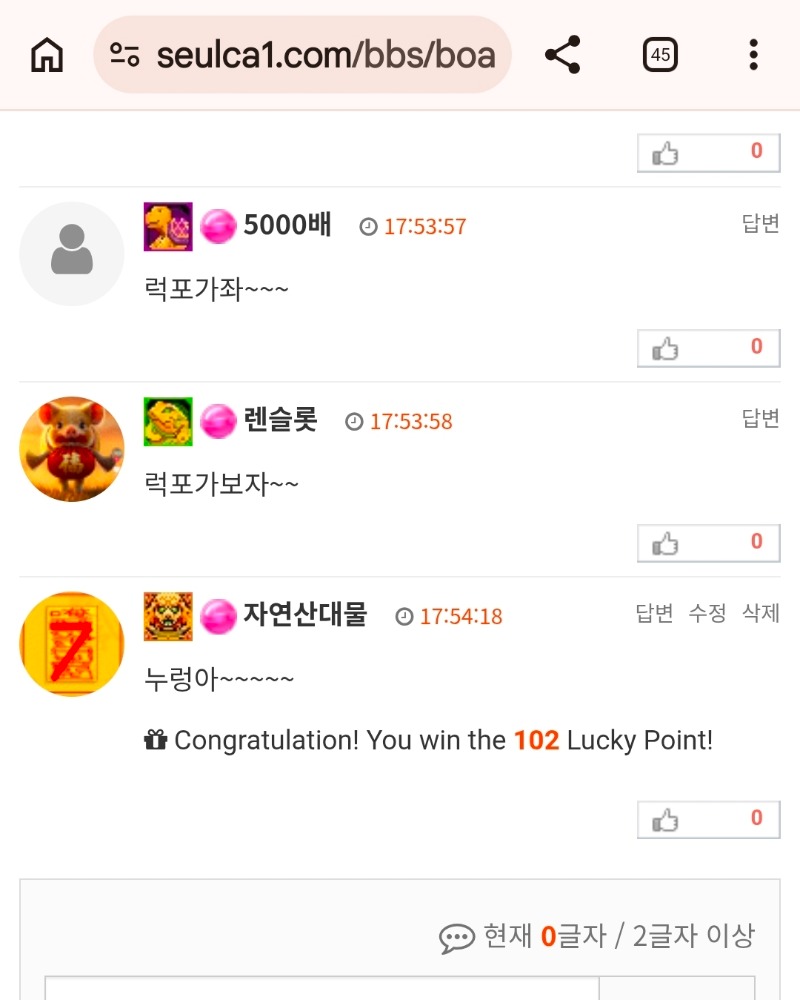Edit 자연산대물's comment with 수정

(x=707, y=613)
